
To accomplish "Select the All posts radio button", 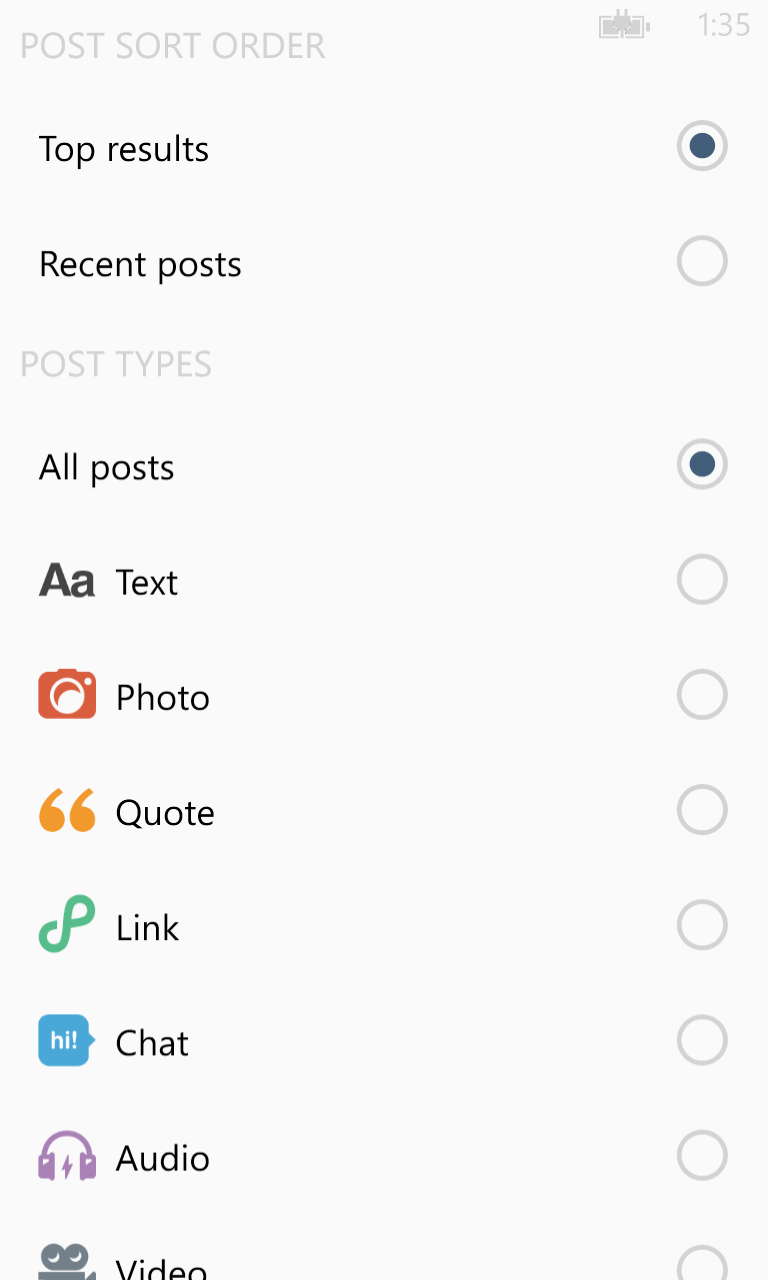I will (x=701, y=463).
